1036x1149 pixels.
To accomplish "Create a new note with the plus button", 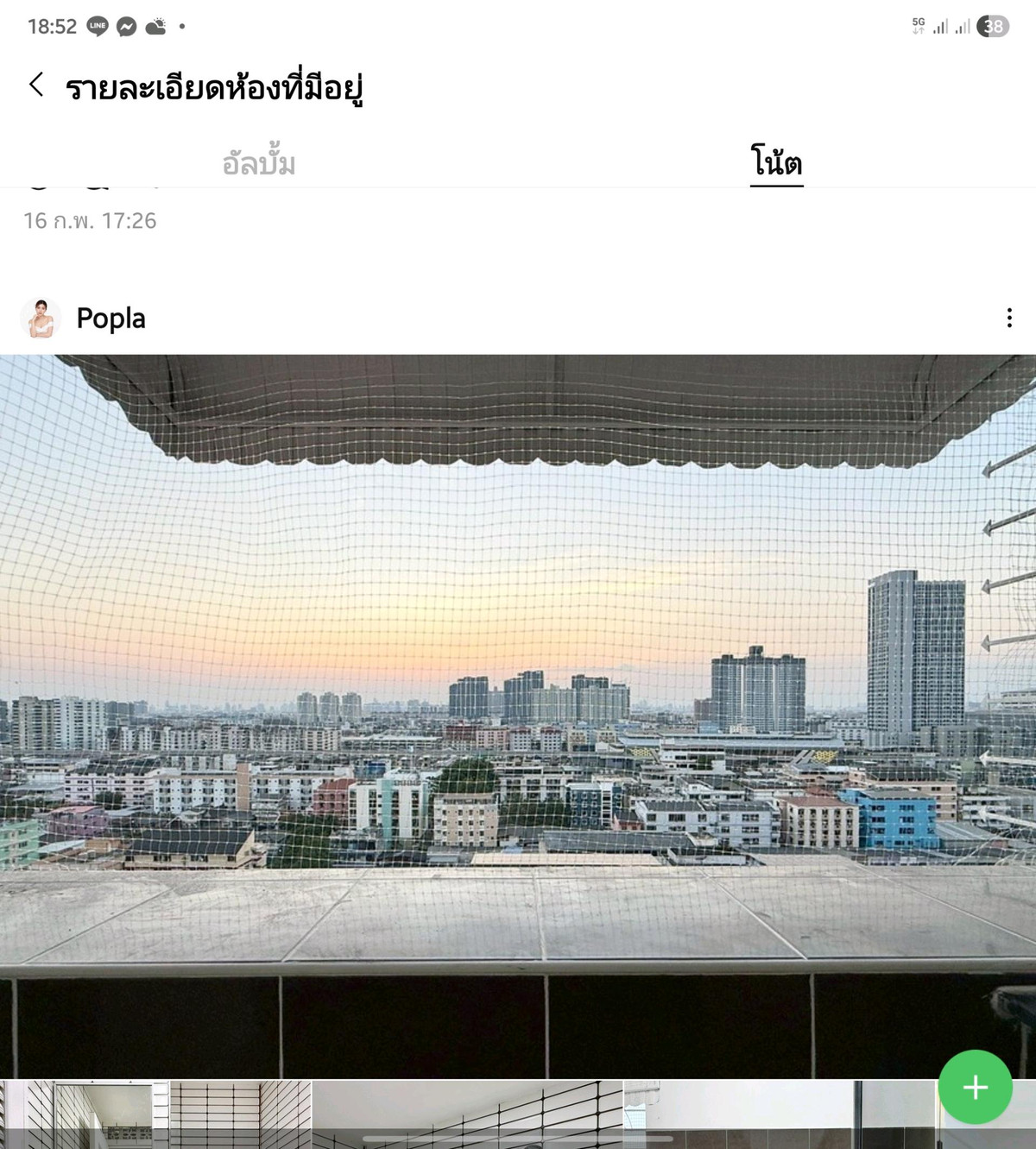I will click(975, 1087).
